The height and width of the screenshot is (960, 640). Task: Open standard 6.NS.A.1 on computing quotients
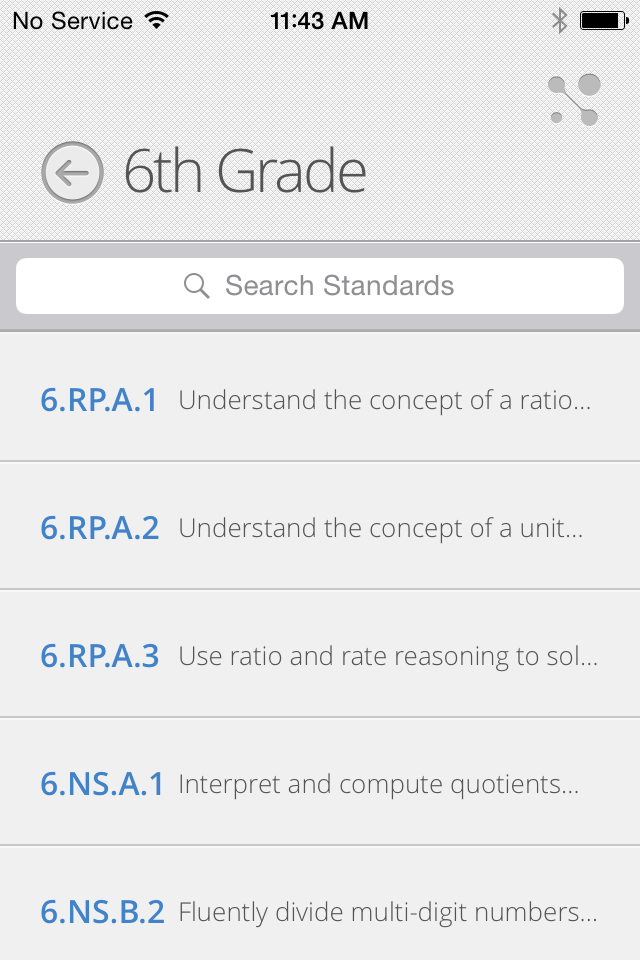click(x=320, y=783)
